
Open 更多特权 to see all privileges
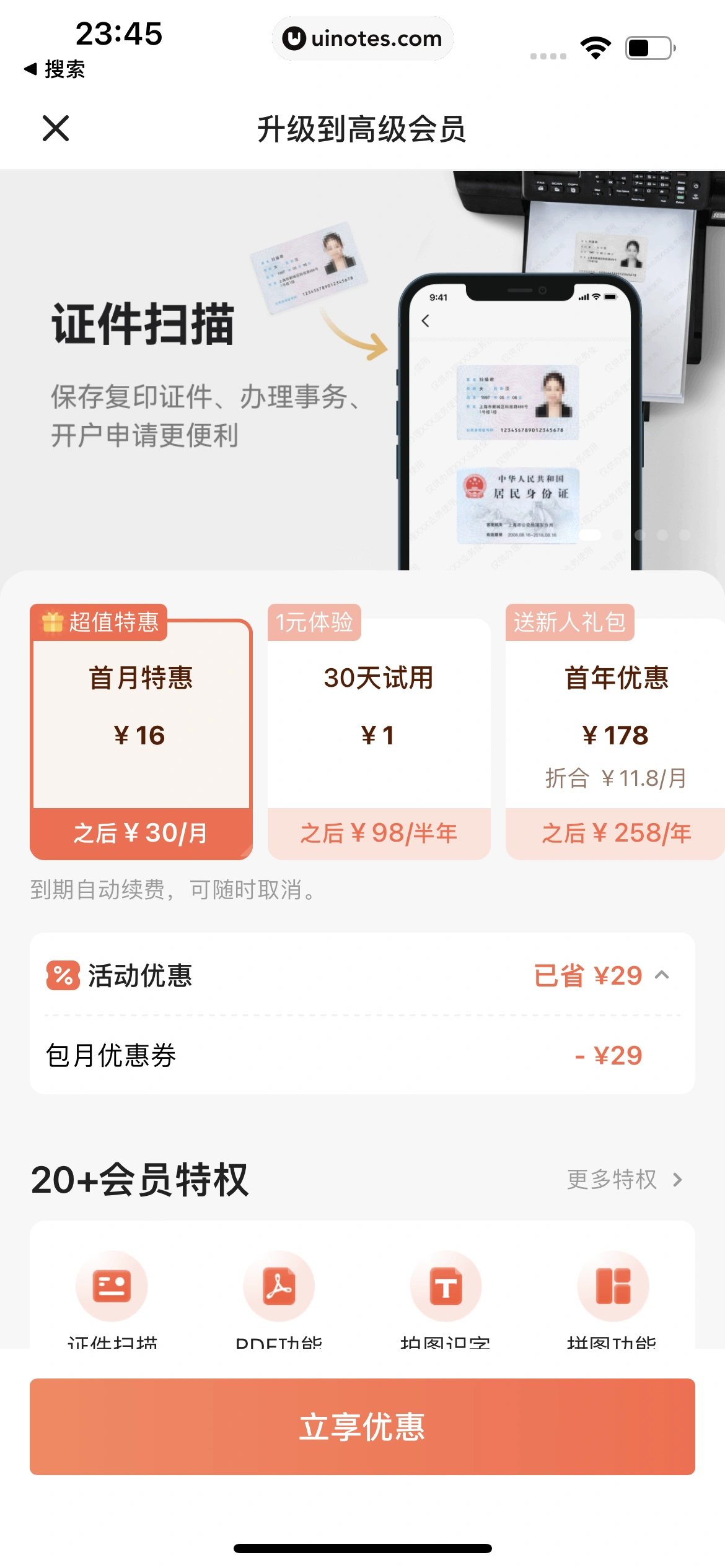623,1180
